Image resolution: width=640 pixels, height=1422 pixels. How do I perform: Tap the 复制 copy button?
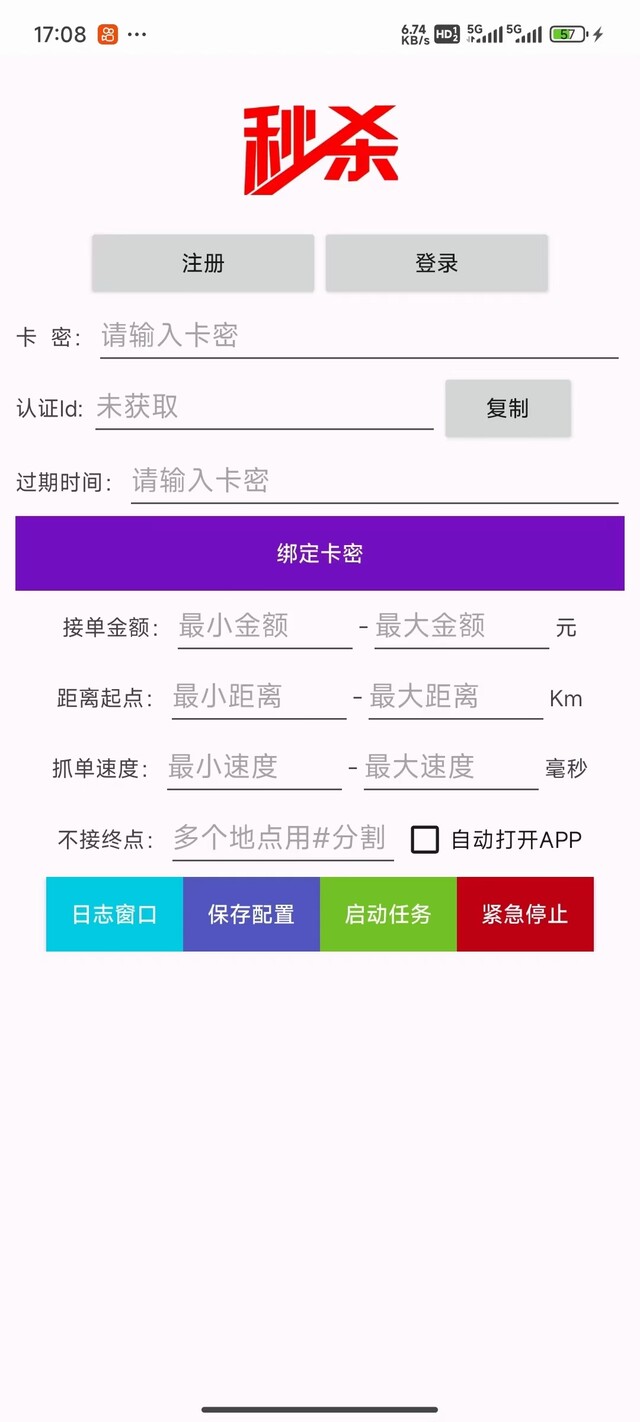pos(508,408)
